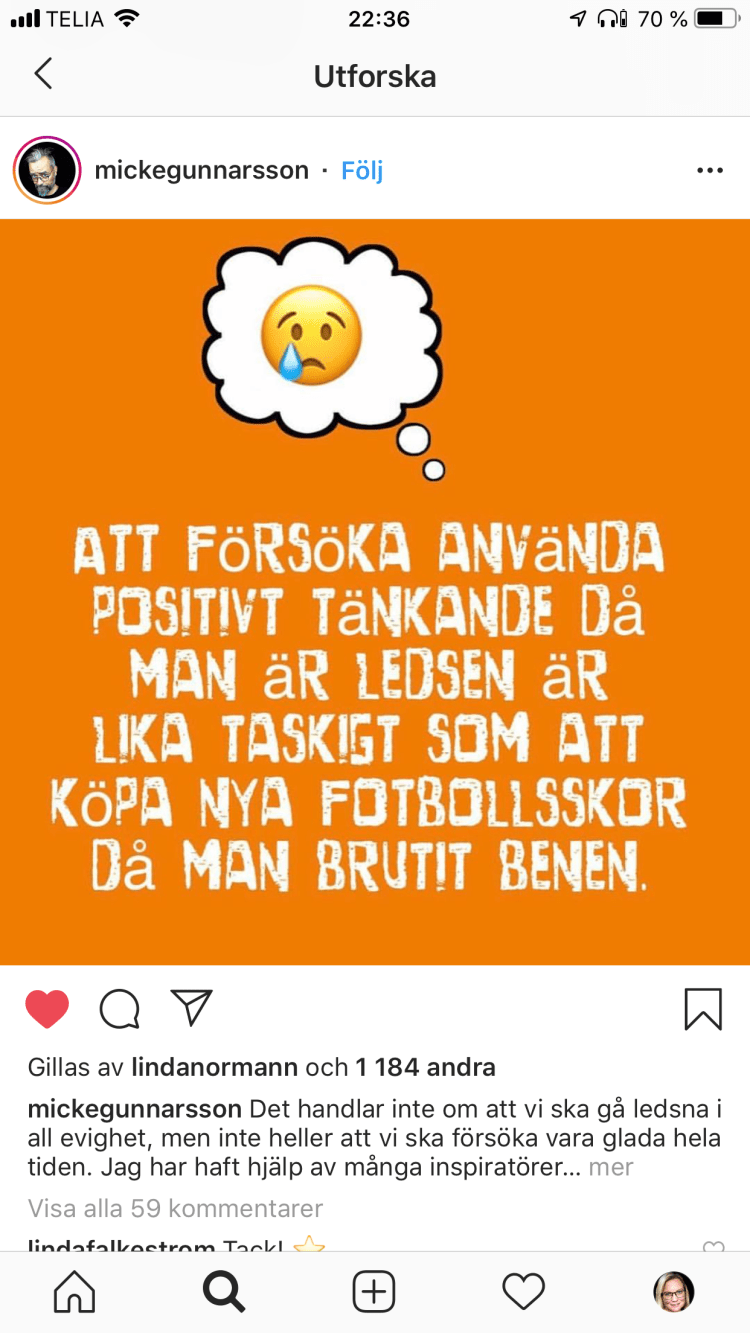
Task: Open the three-dot post options menu
Action: tap(709, 171)
